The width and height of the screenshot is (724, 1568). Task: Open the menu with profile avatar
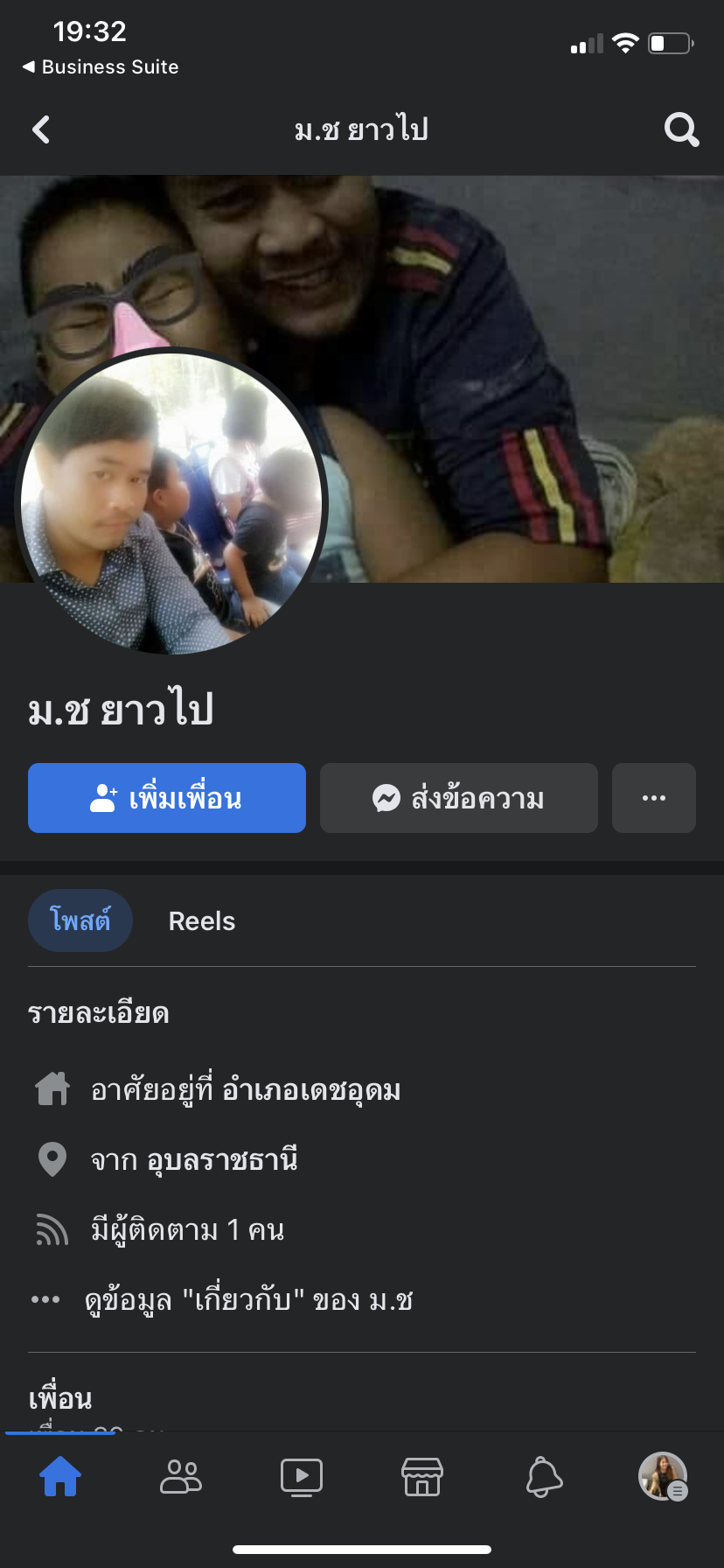tap(663, 1477)
